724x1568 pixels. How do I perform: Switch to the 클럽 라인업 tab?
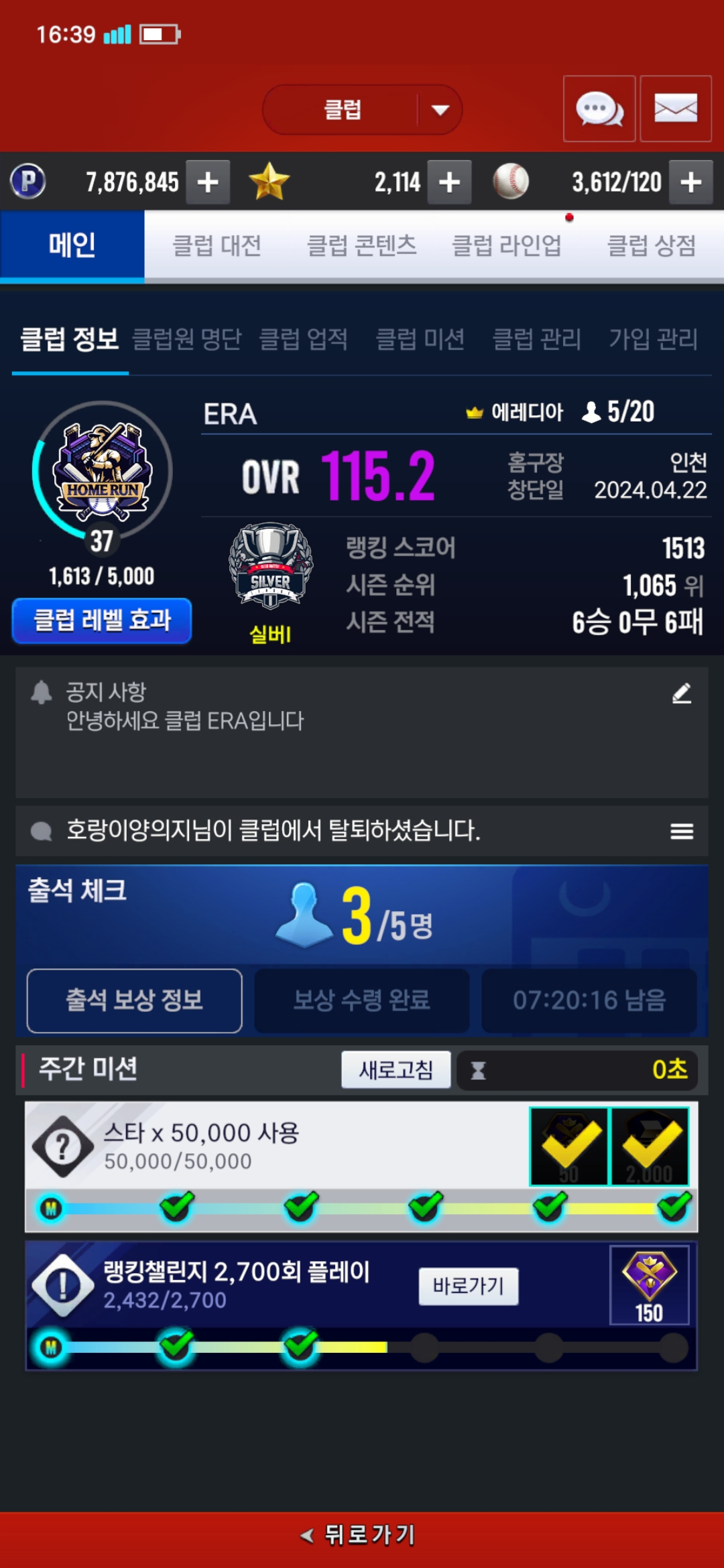[x=507, y=246]
